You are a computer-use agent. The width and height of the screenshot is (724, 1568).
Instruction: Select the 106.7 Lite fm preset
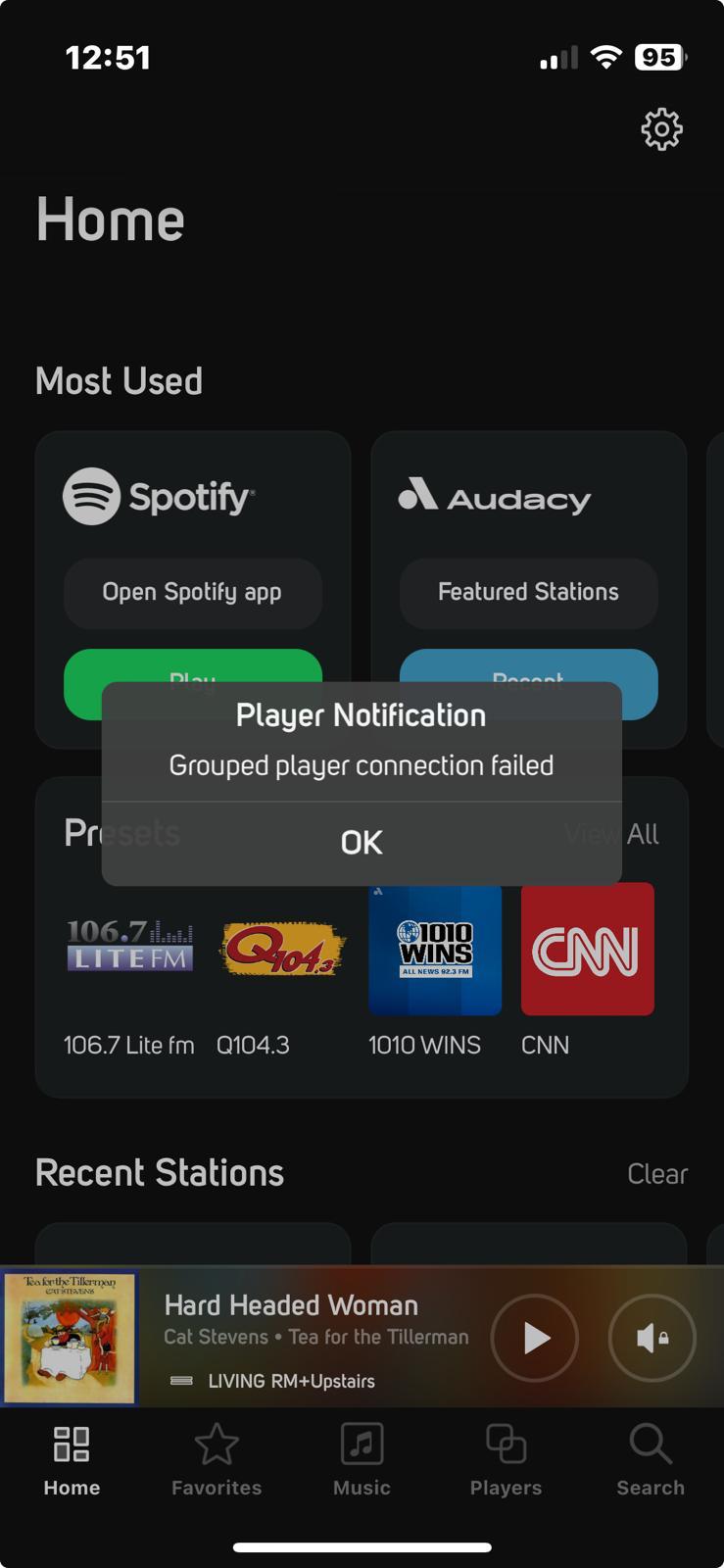[x=129, y=949]
